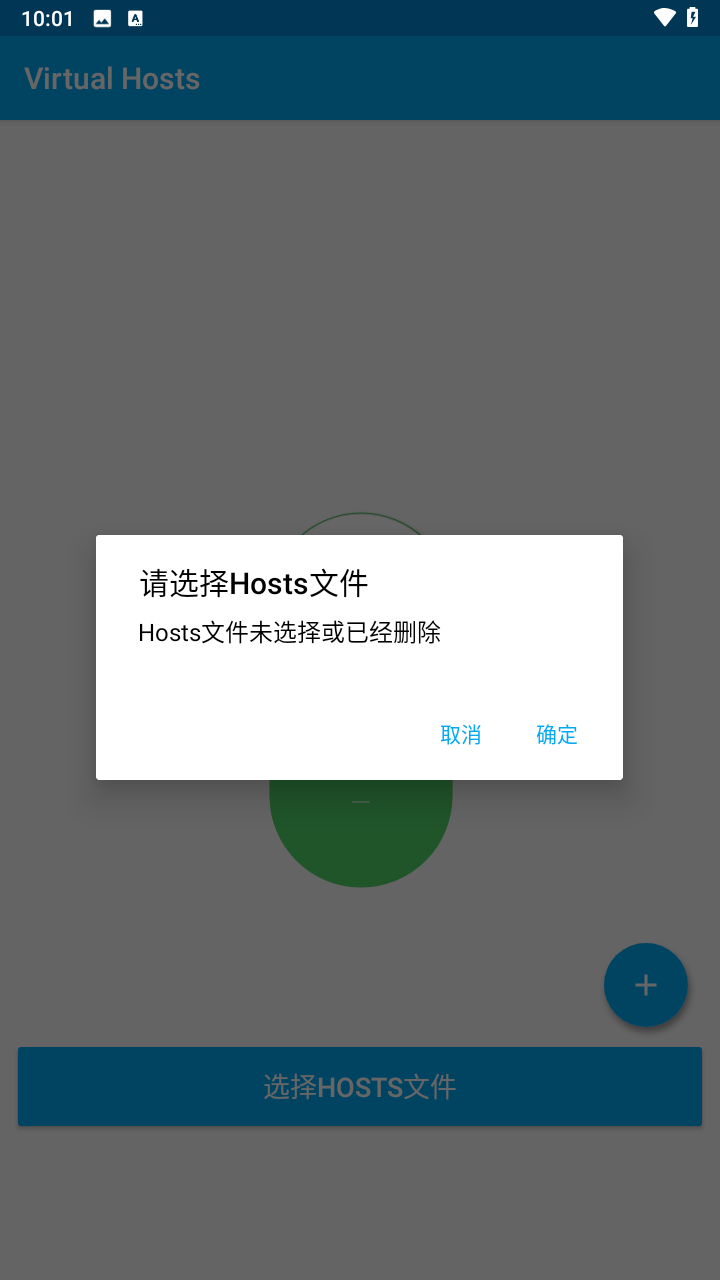Tap the message Hosts文件未选择或已经删除
Viewport: 720px width, 1280px height.
tap(289, 632)
